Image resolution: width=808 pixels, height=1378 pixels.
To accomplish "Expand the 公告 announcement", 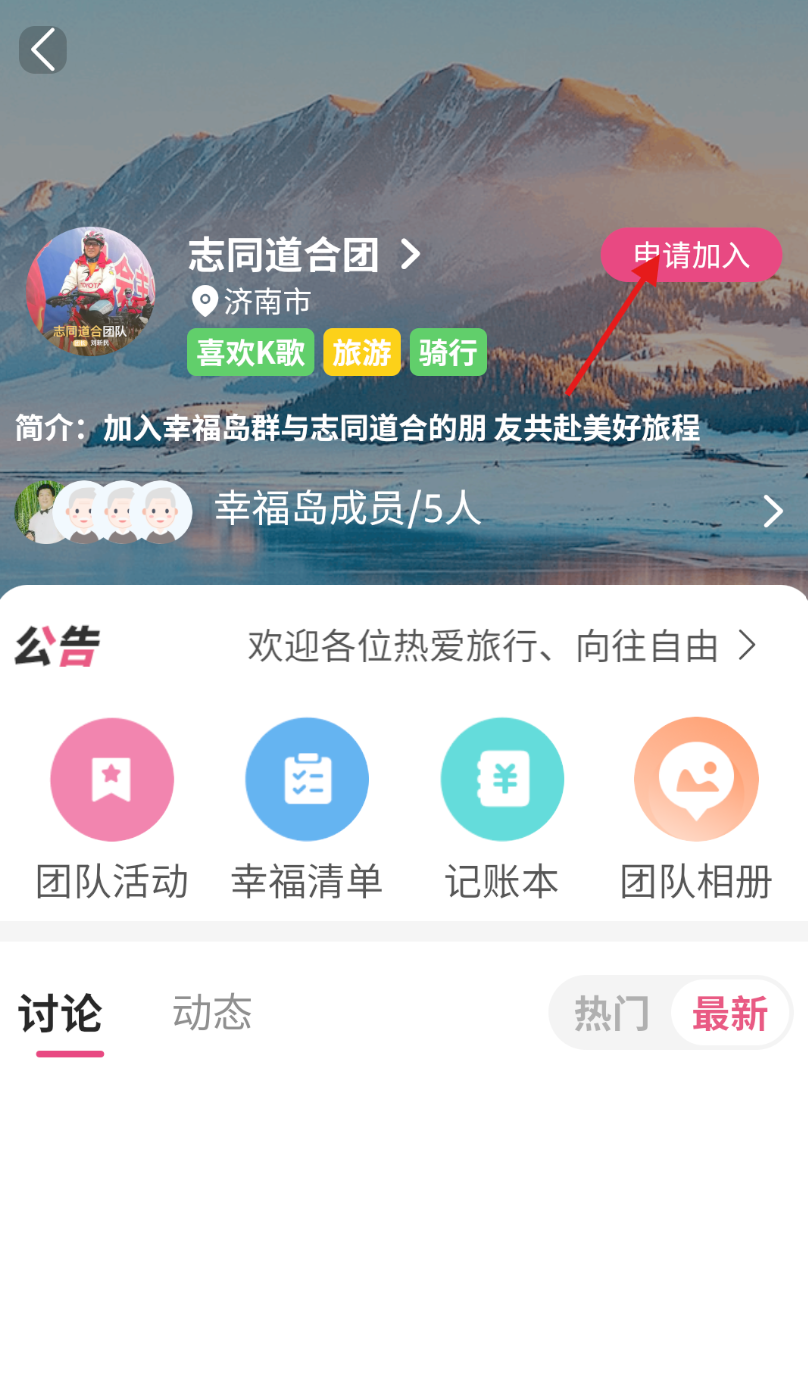I will tap(500, 647).
